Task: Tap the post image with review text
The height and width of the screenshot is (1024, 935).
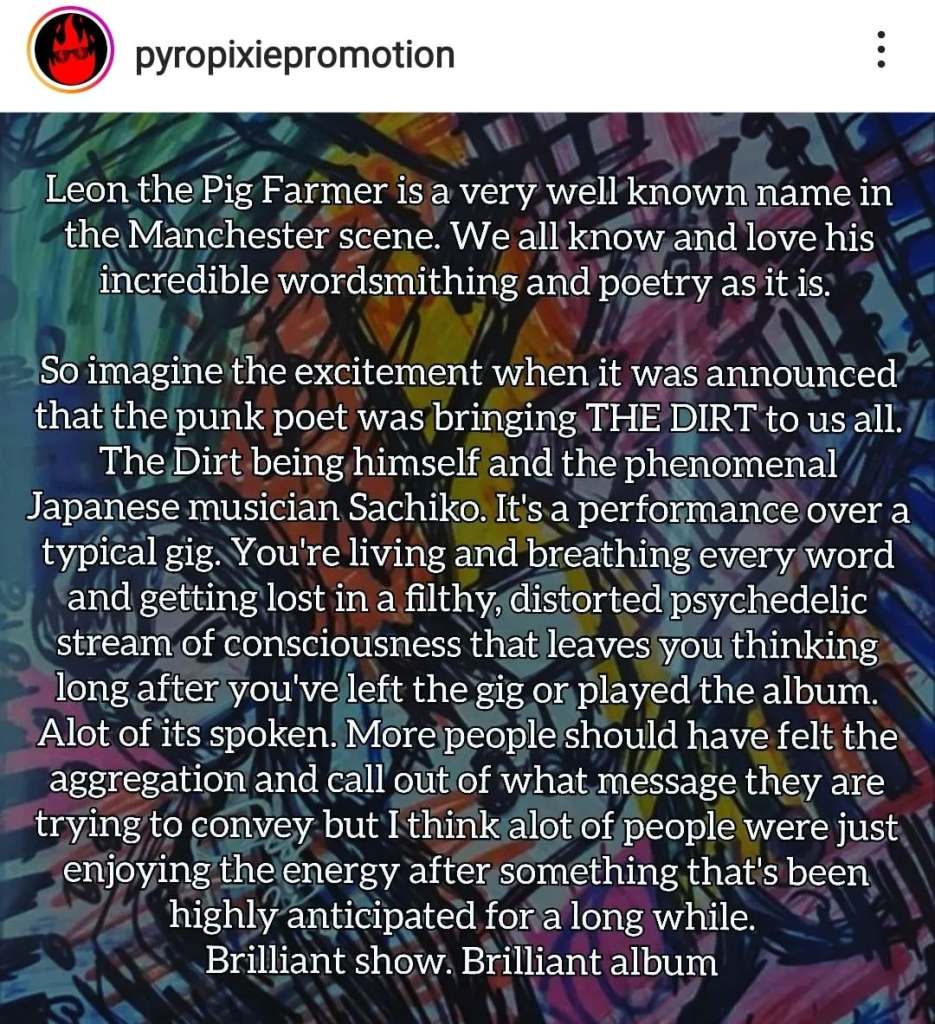Action: pyautogui.click(x=467, y=566)
